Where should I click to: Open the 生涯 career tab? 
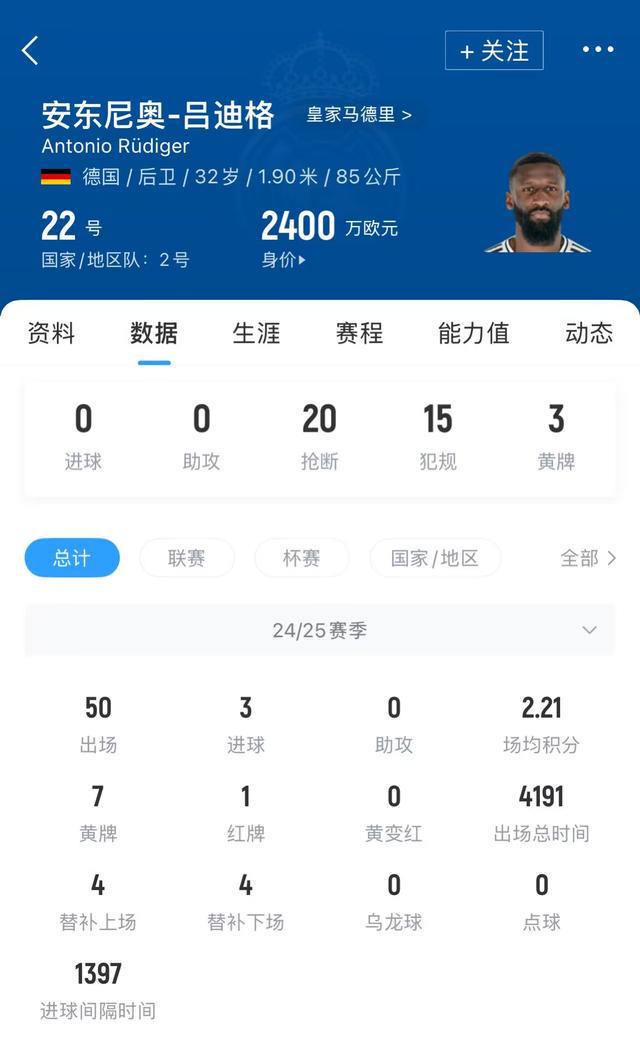(257, 333)
